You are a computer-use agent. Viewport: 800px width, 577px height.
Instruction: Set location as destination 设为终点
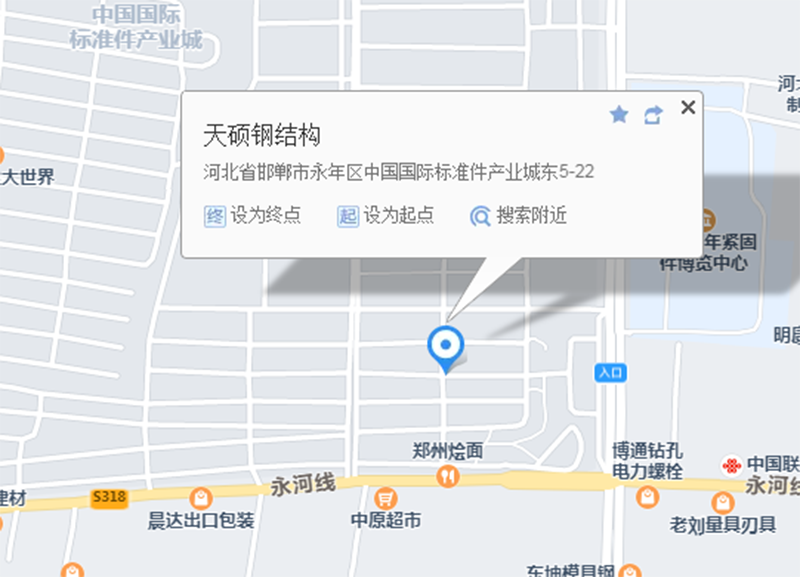(252, 215)
